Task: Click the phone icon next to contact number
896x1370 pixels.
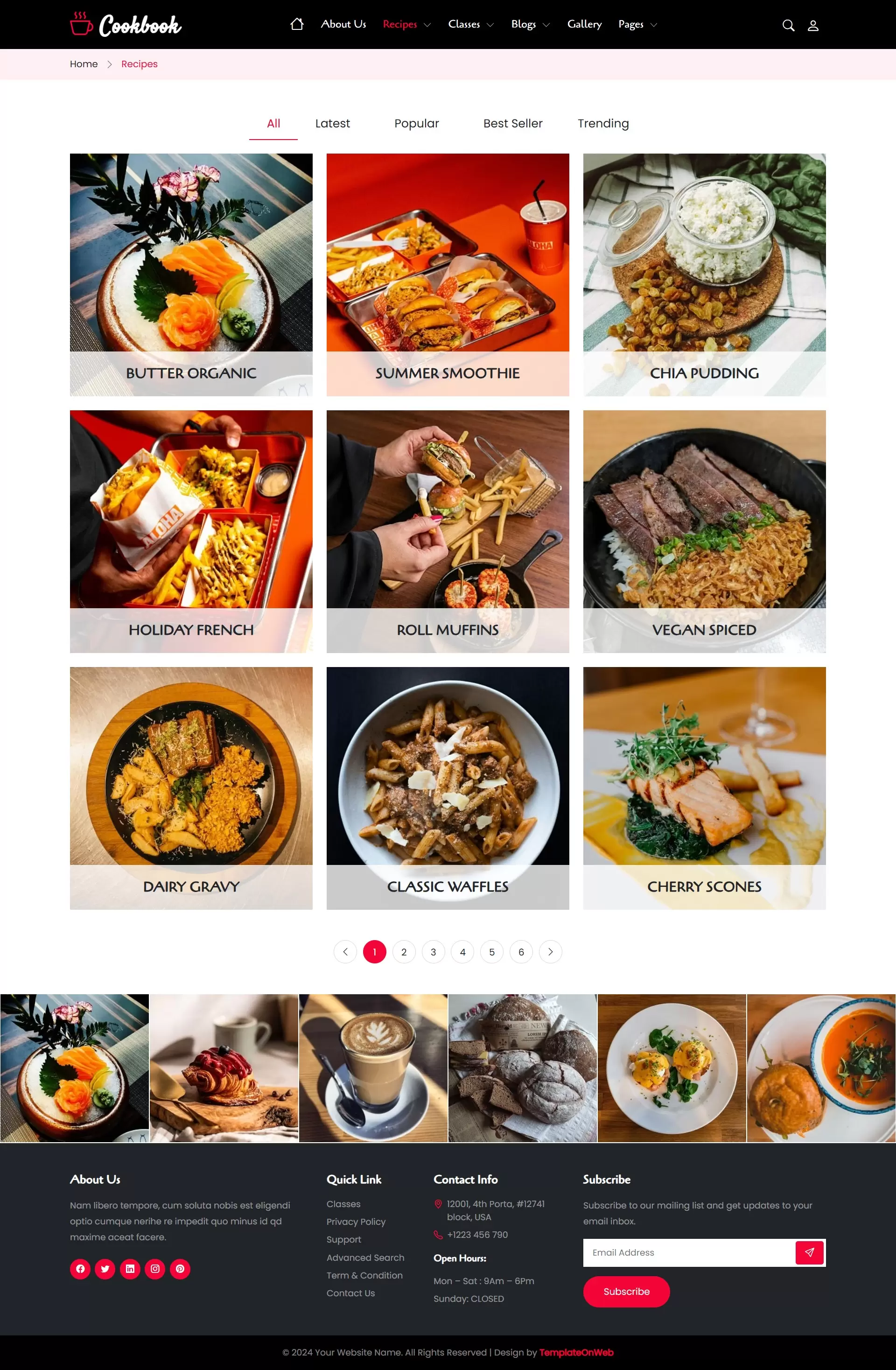Action: pyautogui.click(x=437, y=1235)
